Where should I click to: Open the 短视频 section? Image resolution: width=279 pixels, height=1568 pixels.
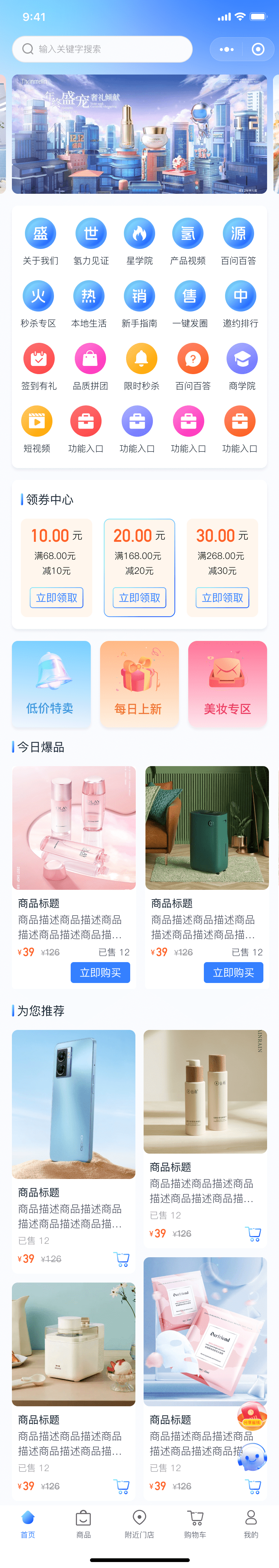37,429
